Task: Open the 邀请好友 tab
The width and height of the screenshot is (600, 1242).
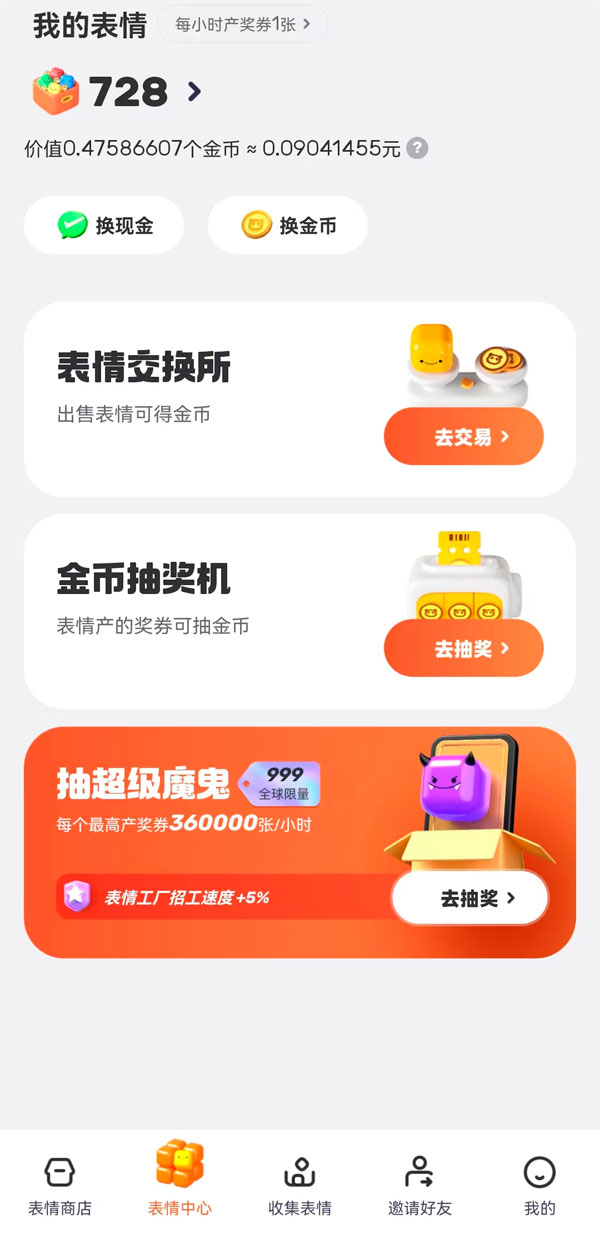Action: (420, 1185)
